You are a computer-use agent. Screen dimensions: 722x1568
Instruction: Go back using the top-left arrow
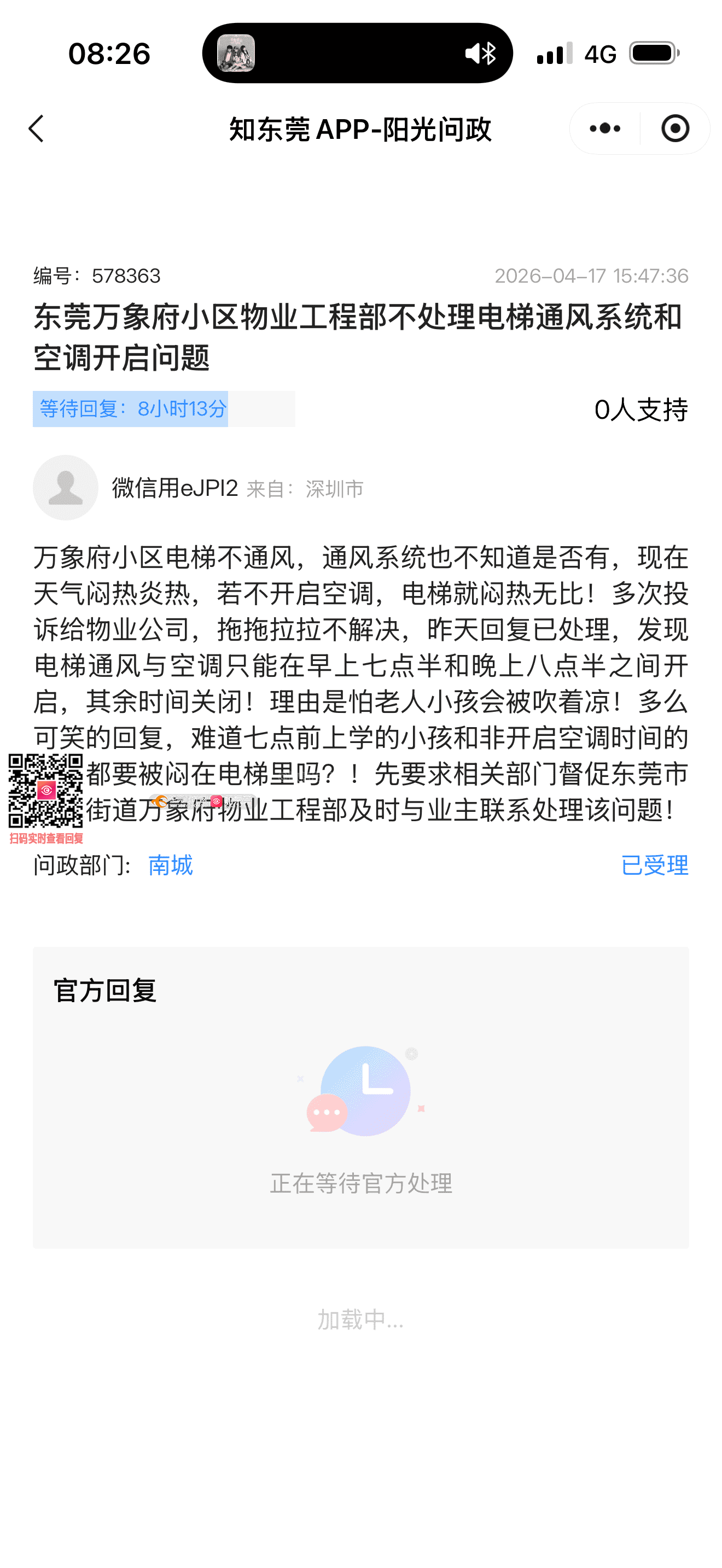tap(37, 129)
